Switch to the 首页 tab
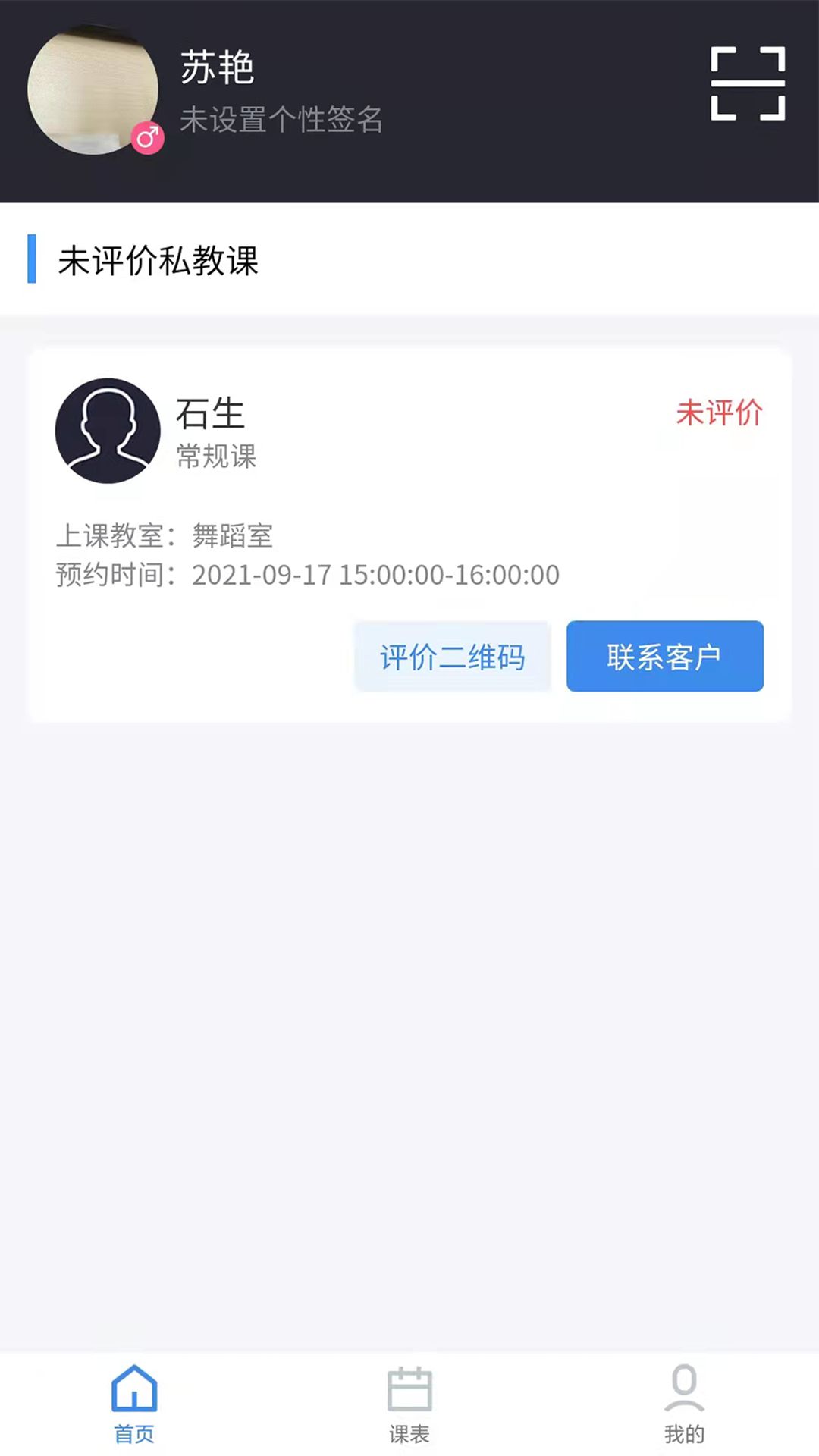The height and width of the screenshot is (1456, 819). tap(134, 1404)
